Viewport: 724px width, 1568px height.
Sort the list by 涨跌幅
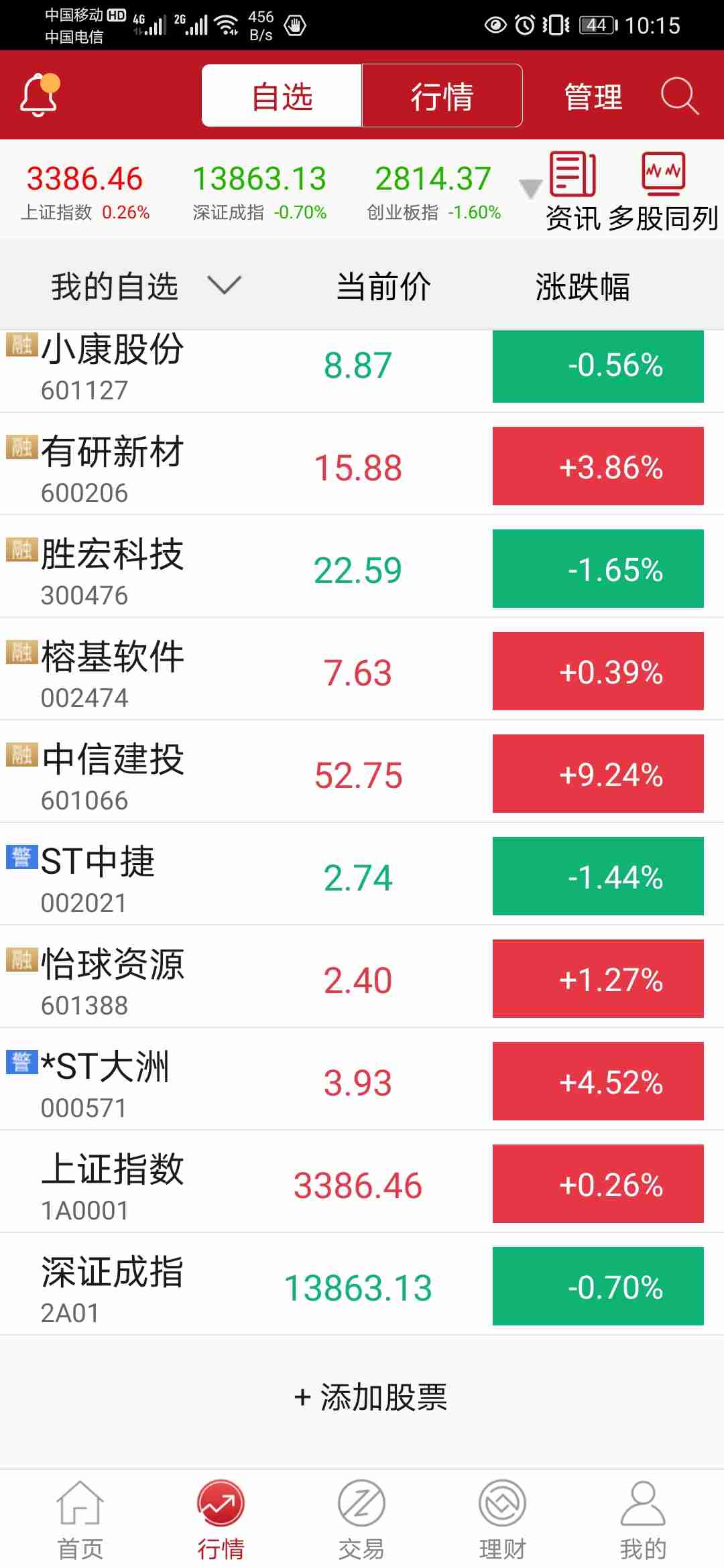tap(582, 287)
